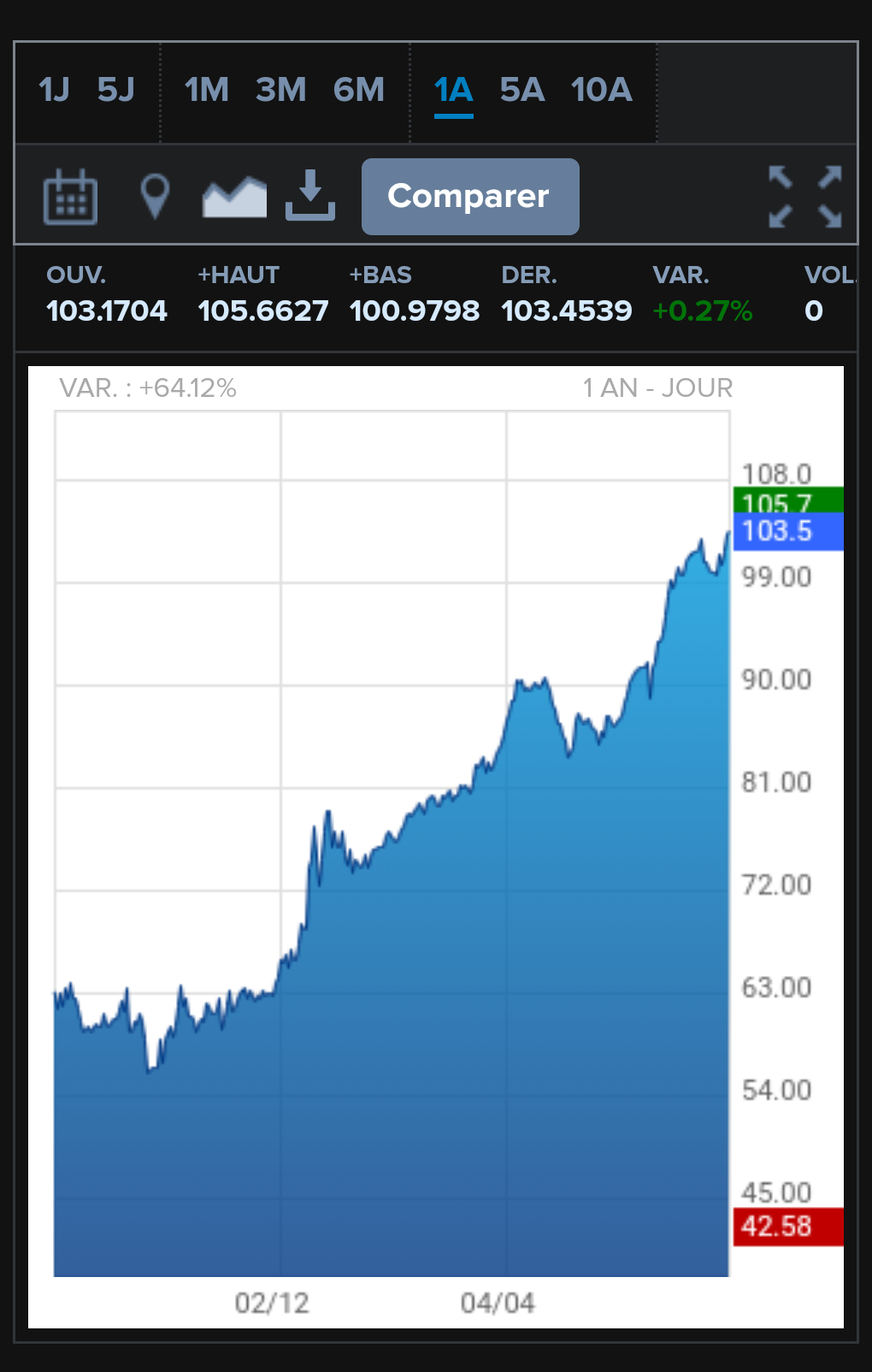Switch to the 1J time range
The image size is (872, 1372).
(x=54, y=90)
